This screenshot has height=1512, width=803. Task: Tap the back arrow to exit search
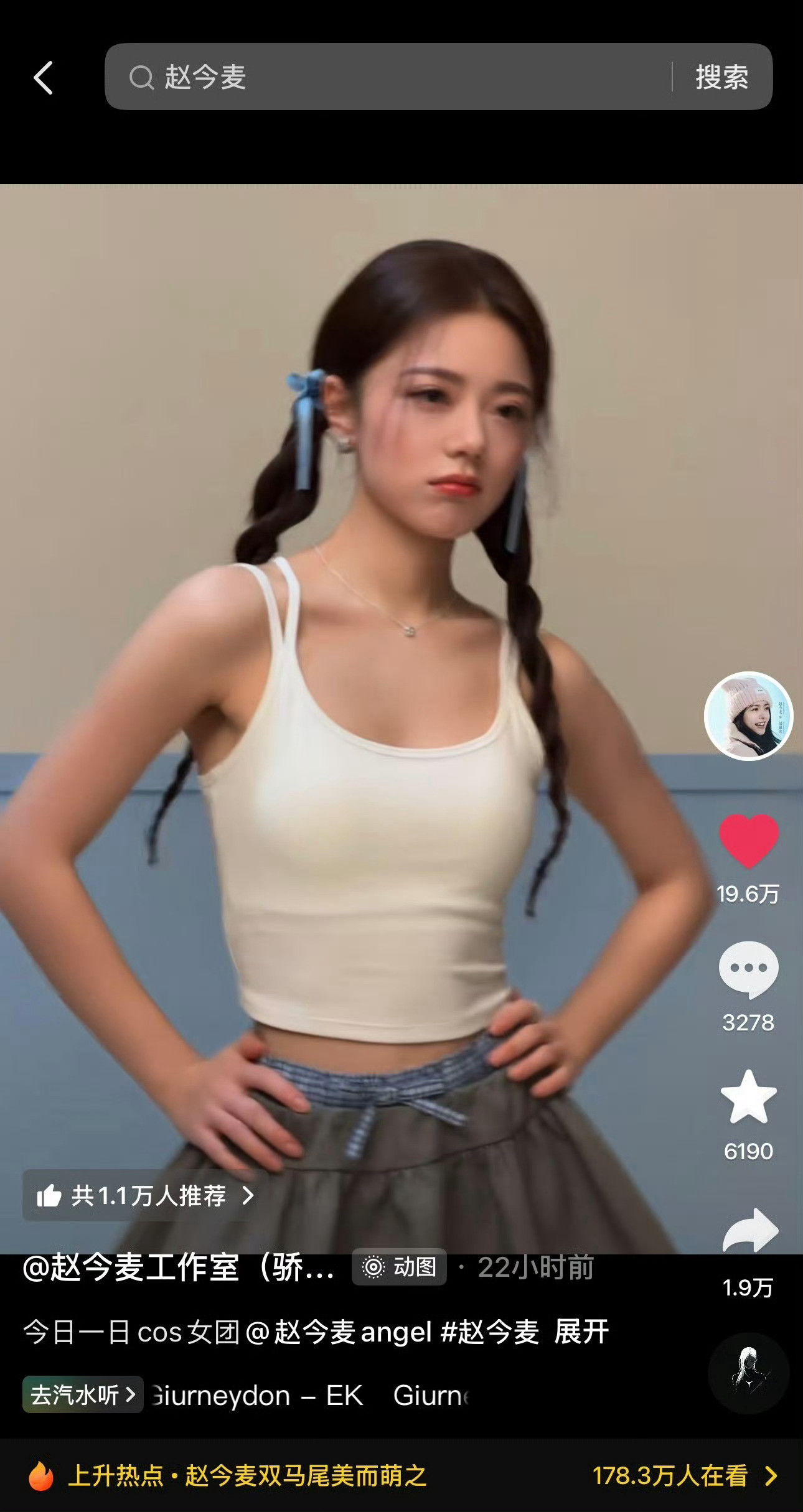42,77
